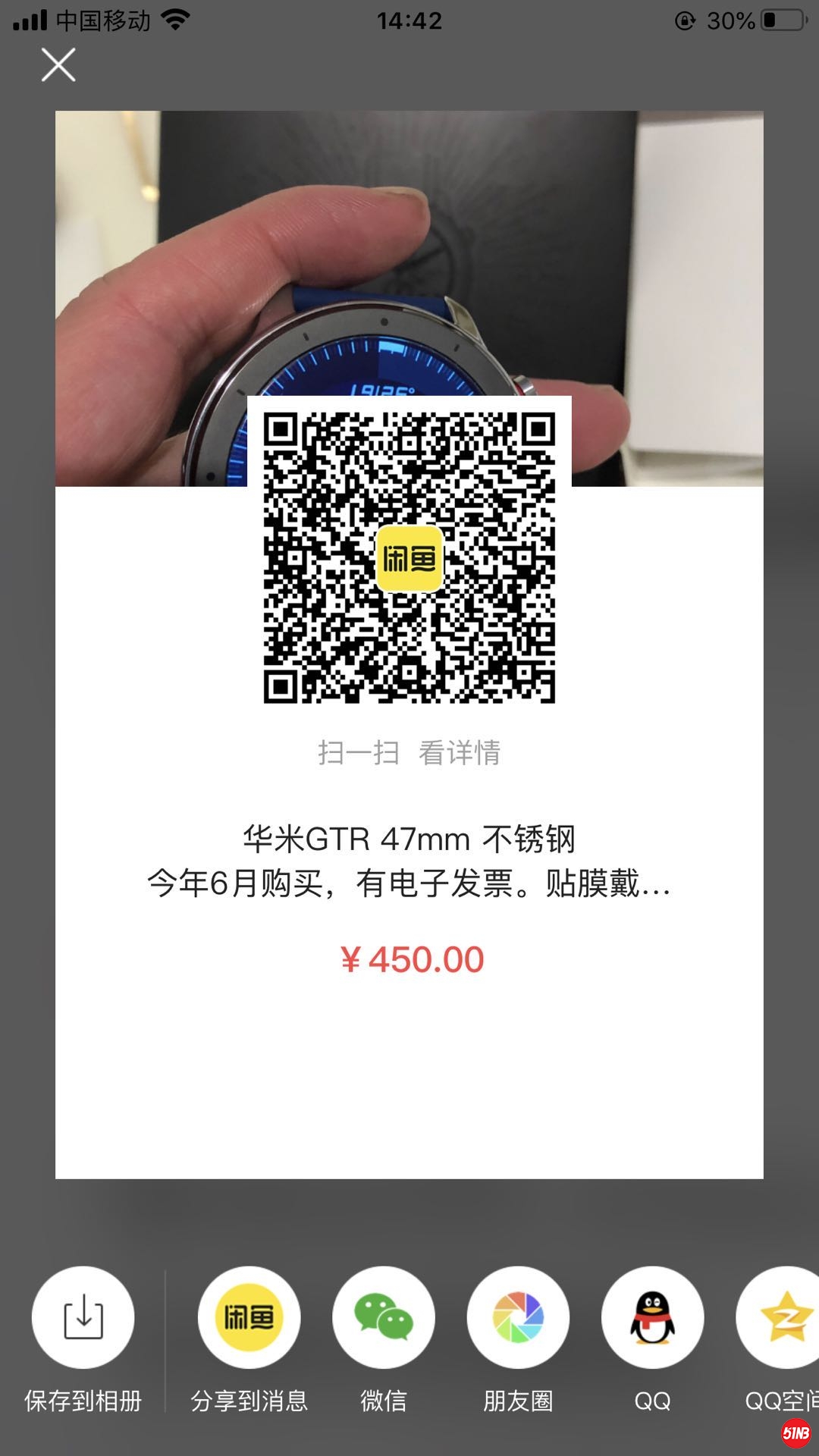Close the share card overlay

pyautogui.click(x=58, y=64)
